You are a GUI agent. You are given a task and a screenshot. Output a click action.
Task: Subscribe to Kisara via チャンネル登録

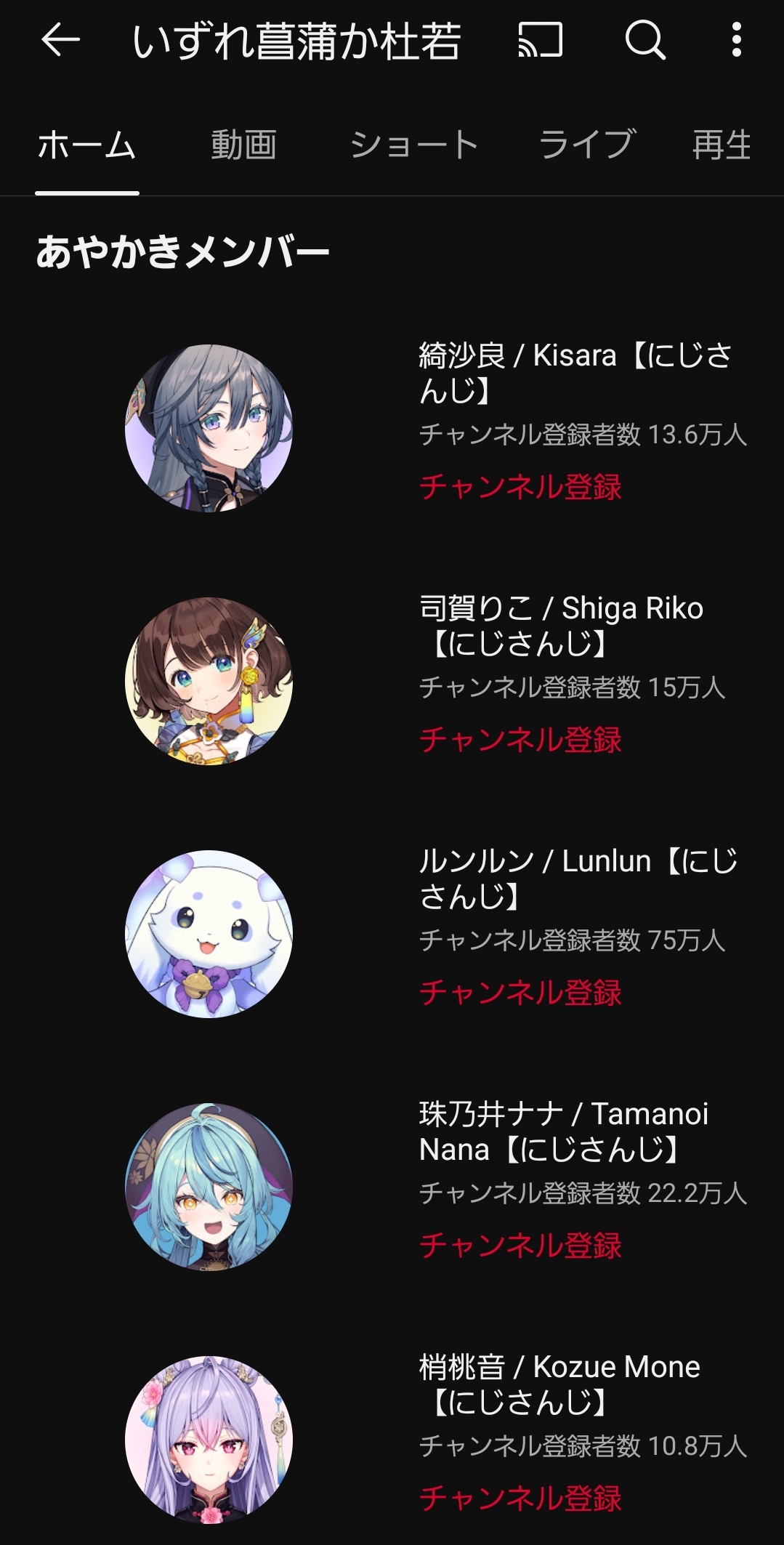[x=520, y=486]
